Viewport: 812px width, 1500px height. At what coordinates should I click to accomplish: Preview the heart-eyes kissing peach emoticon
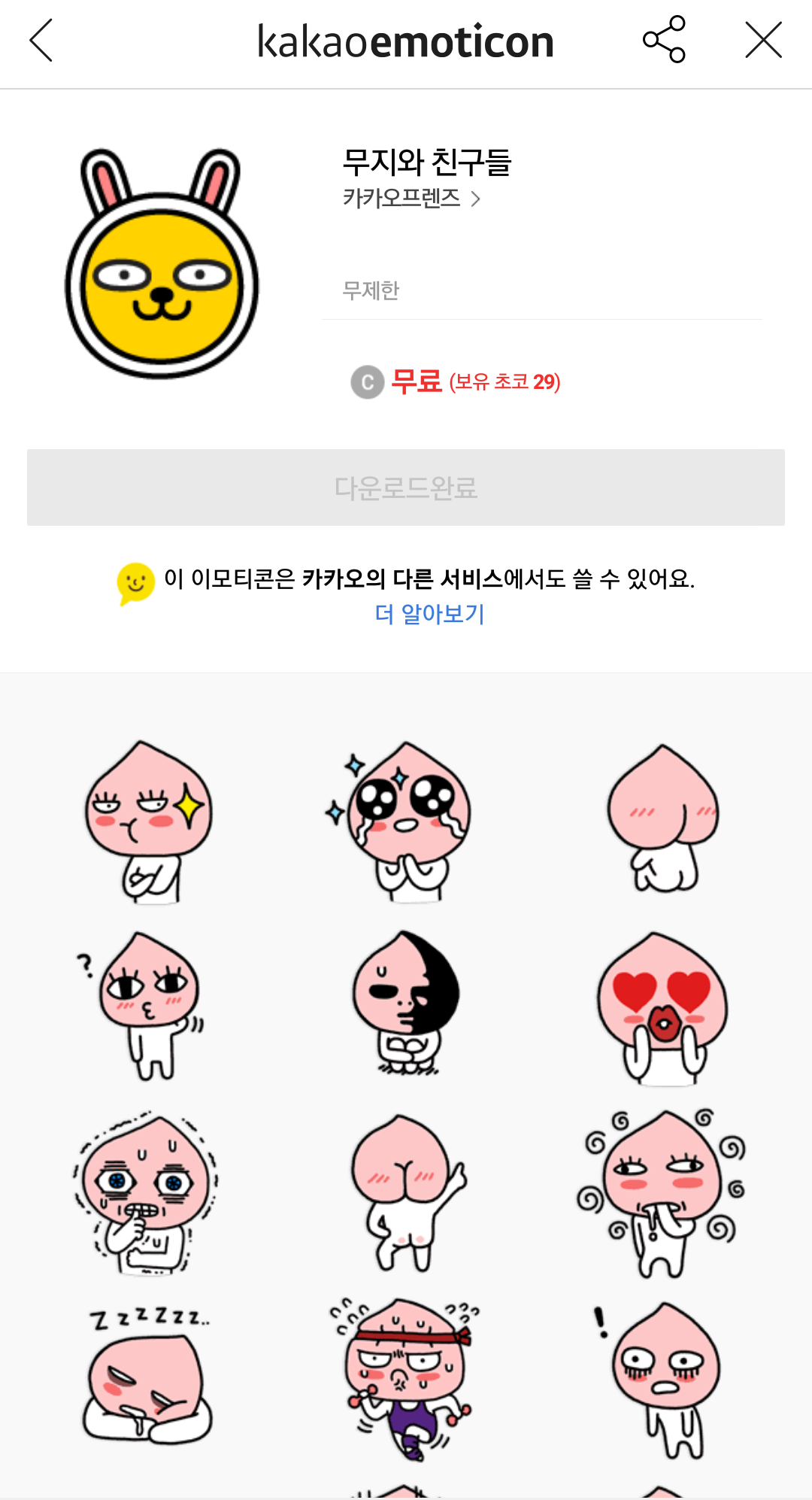tap(662, 1008)
